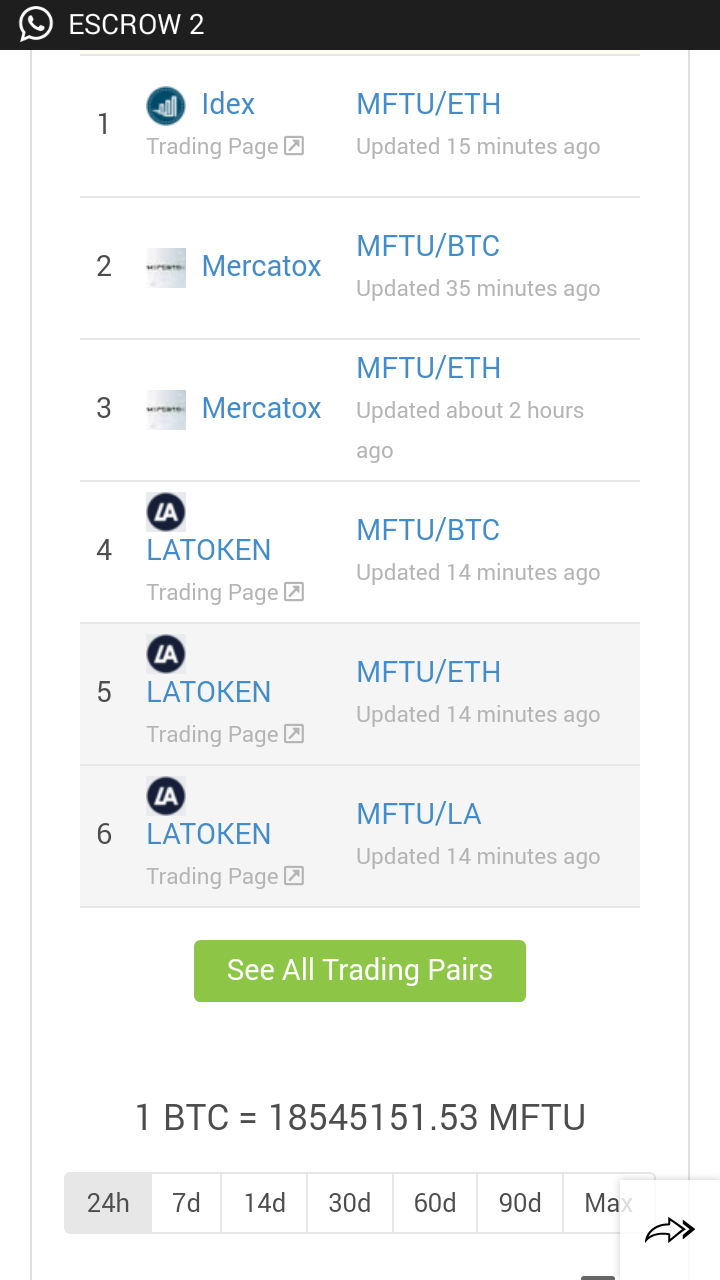Switch chart range to 30d

click(x=350, y=1202)
